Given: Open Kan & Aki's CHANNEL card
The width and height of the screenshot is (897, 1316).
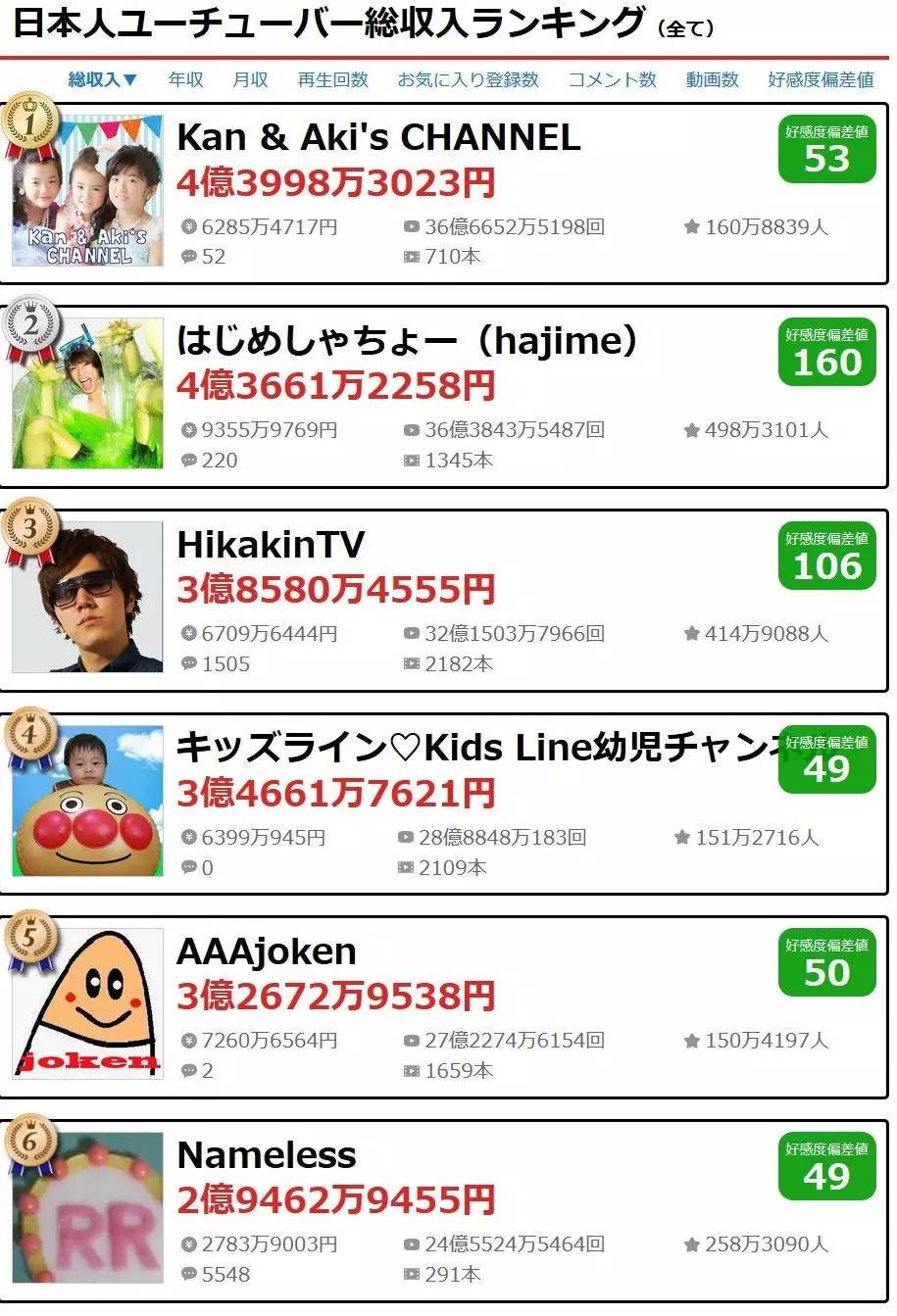Looking at the screenshot, I should point(378,138).
